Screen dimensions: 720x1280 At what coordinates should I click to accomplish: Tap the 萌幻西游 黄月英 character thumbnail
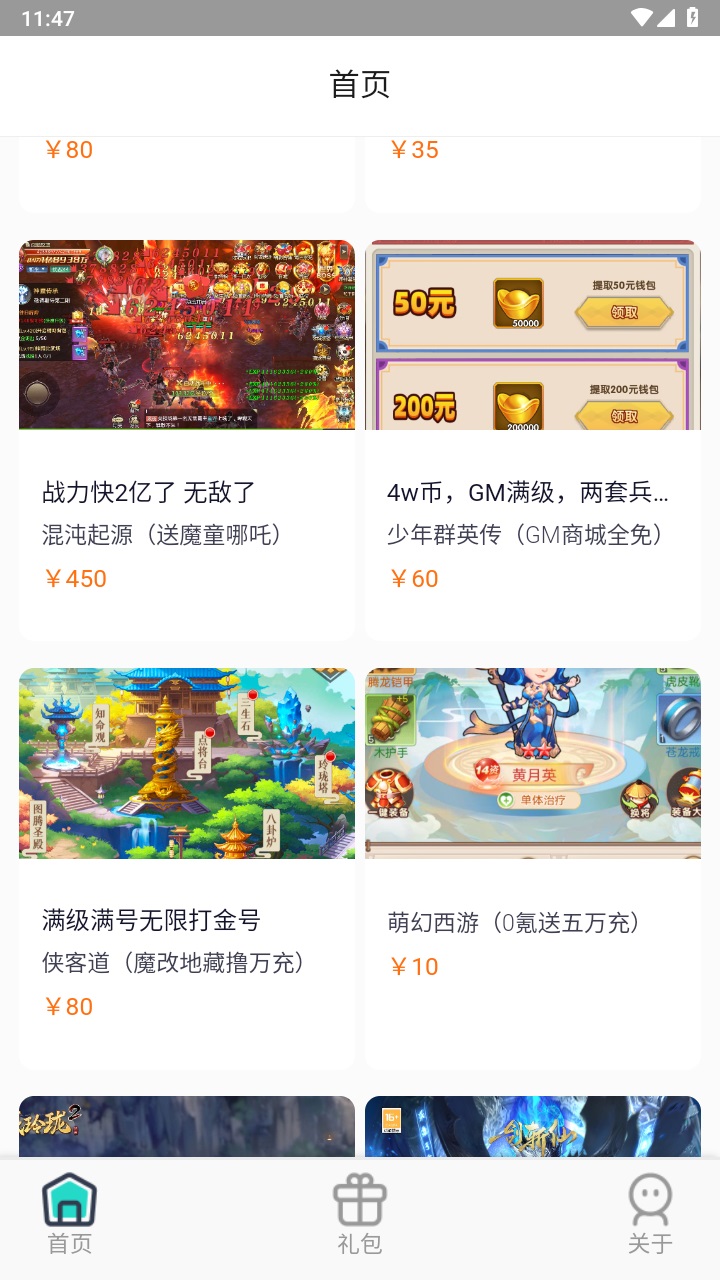coord(533,763)
